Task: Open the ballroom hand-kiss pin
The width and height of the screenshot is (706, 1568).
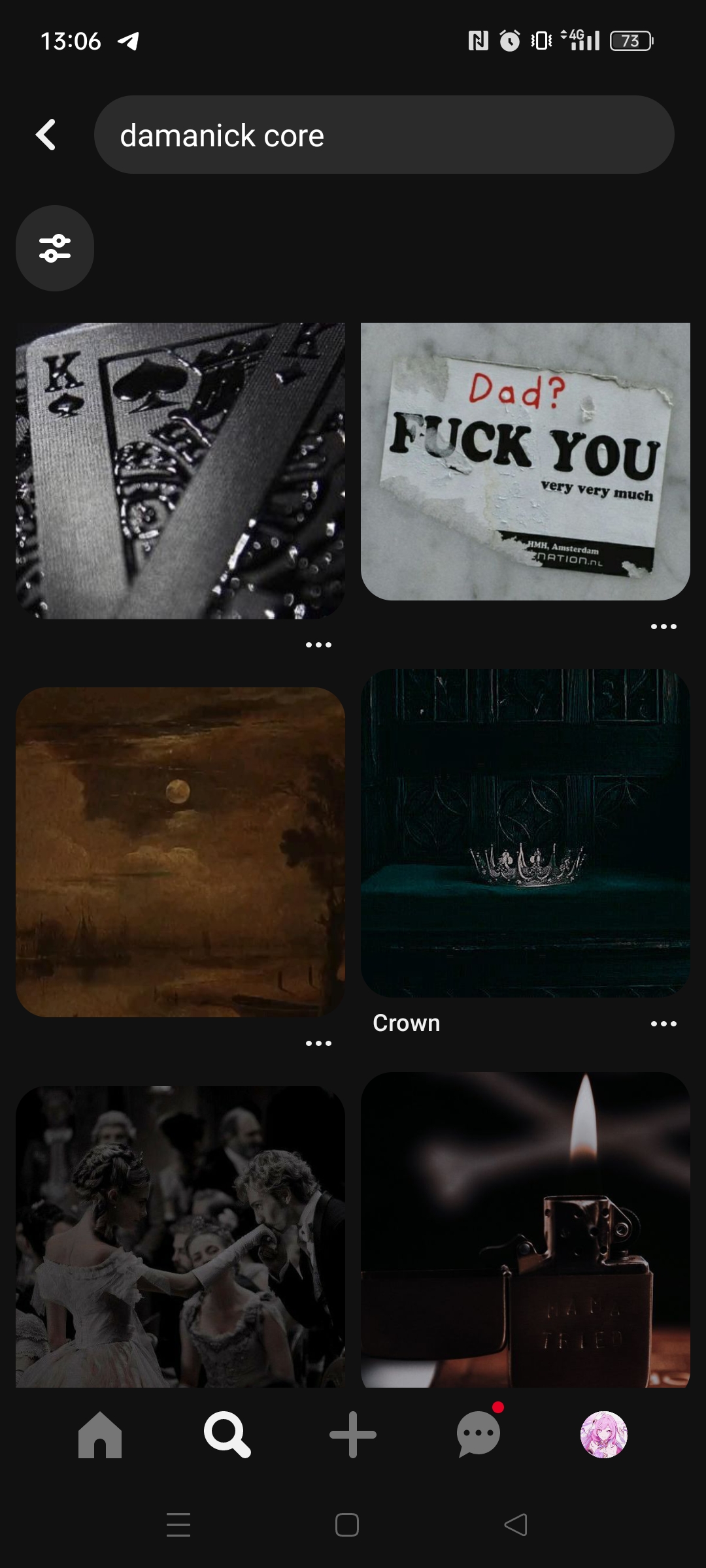Action: [180, 1236]
